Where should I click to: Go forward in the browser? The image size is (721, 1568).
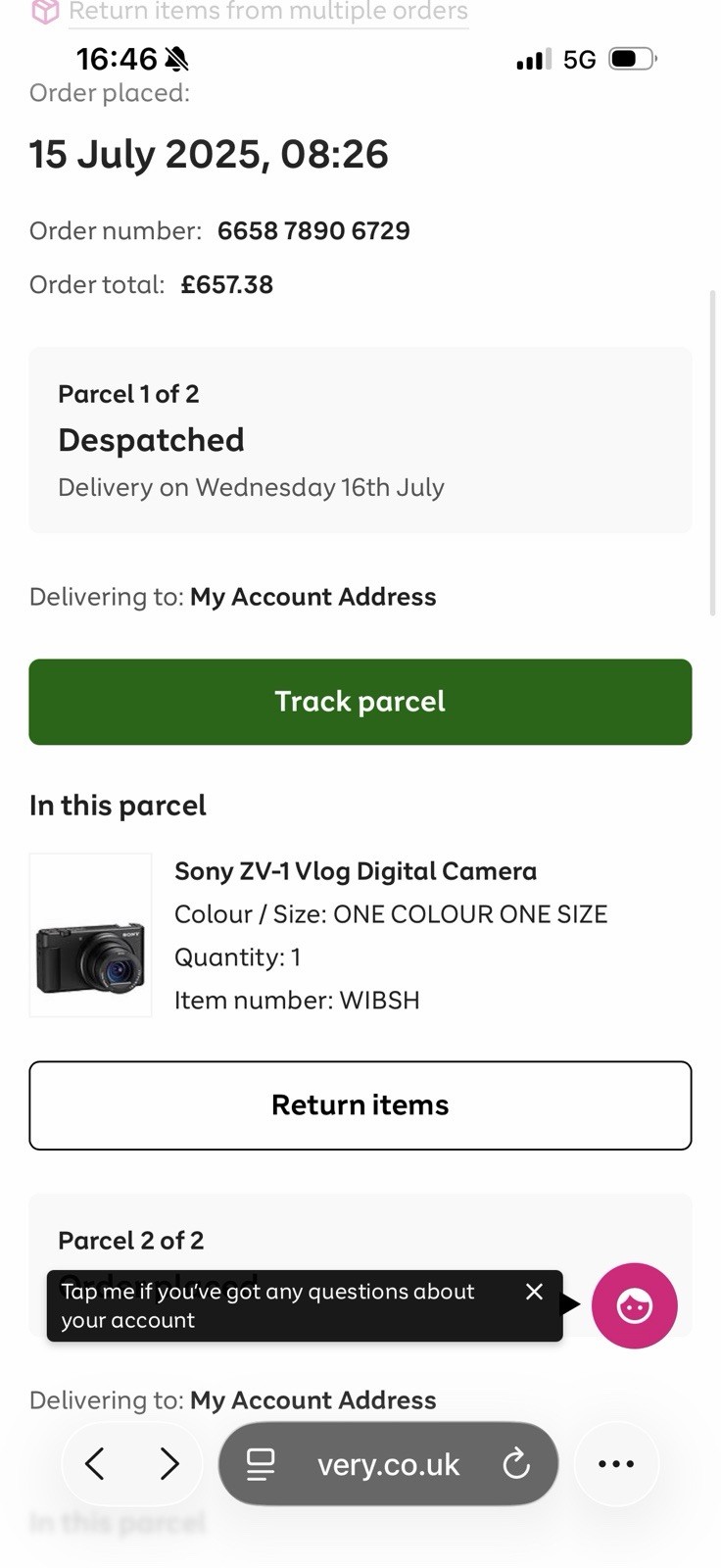point(169,1464)
